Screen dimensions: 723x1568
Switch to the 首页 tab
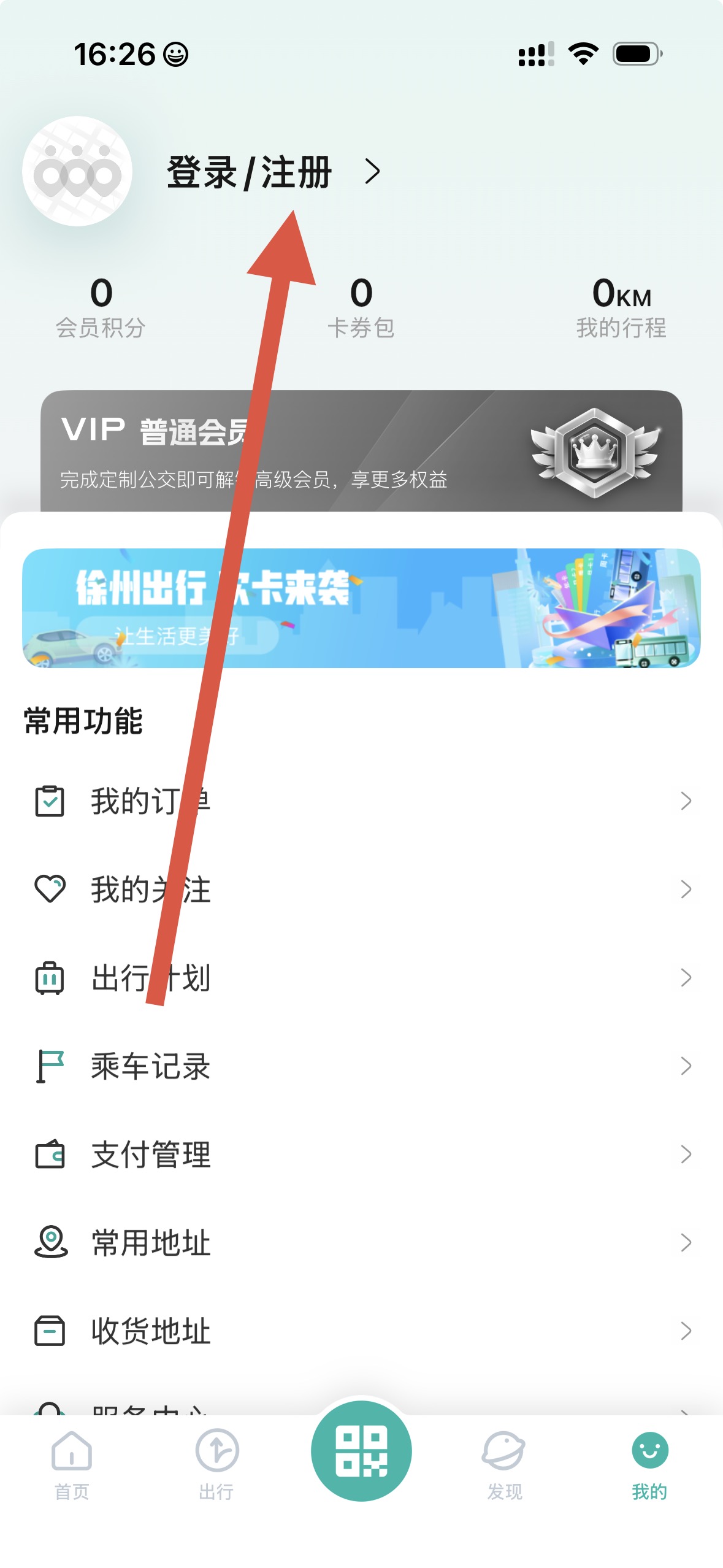[72, 1465]
